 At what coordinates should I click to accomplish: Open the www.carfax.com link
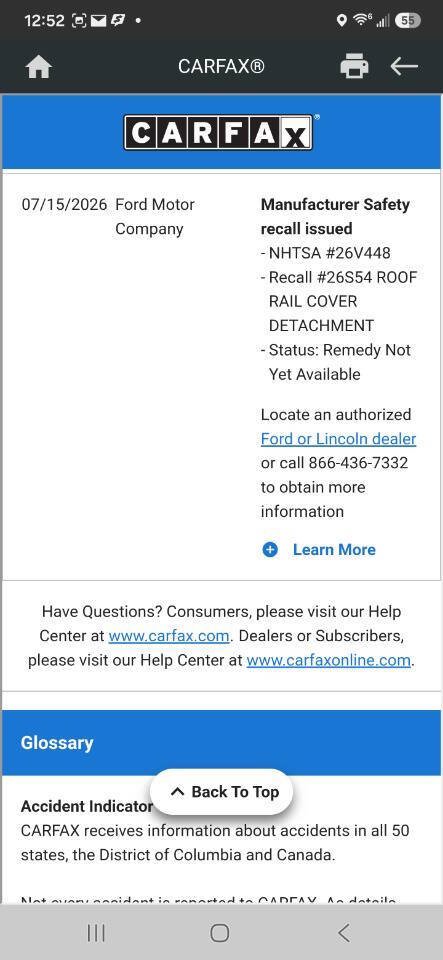169,636
